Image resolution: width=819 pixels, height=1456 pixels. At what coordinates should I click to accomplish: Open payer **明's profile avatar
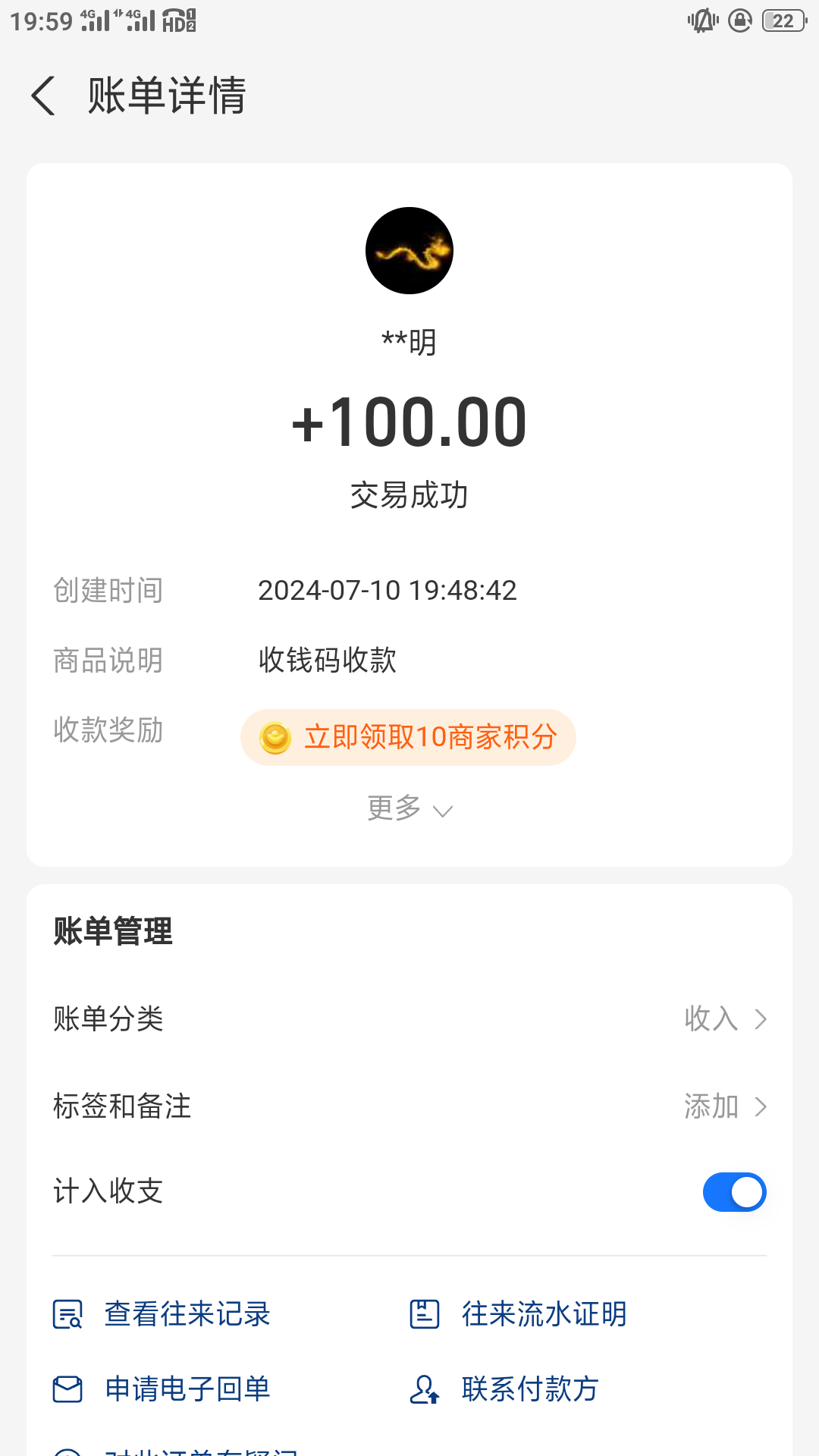[409, 251]
